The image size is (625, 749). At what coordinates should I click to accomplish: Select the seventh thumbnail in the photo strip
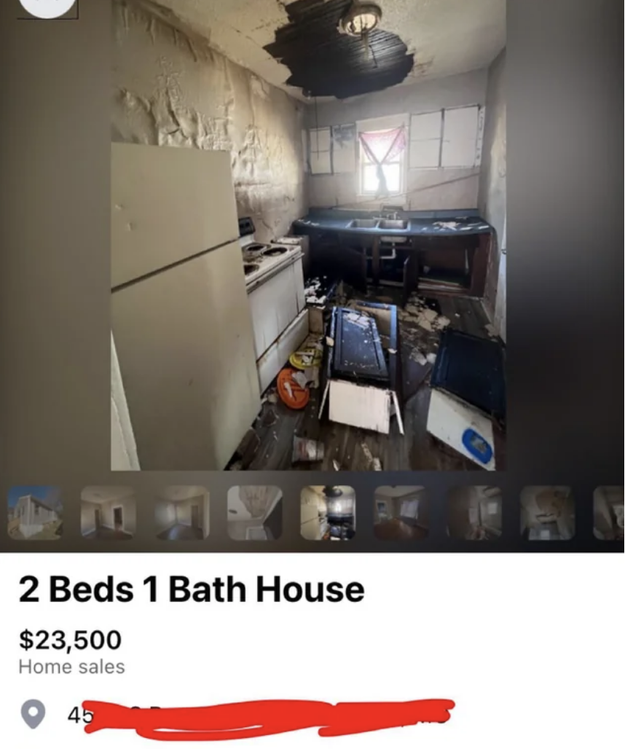(x=474, y=513)
